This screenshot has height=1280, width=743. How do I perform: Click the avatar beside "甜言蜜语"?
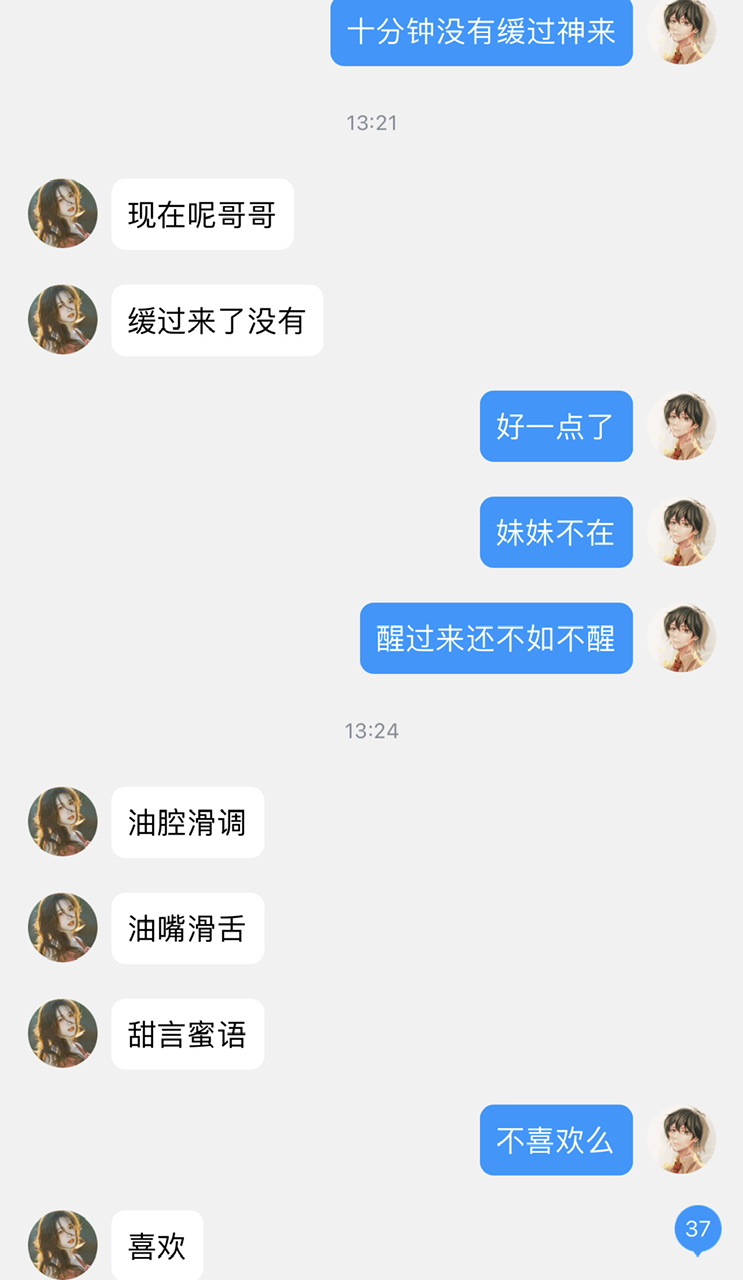point(61,1034)
